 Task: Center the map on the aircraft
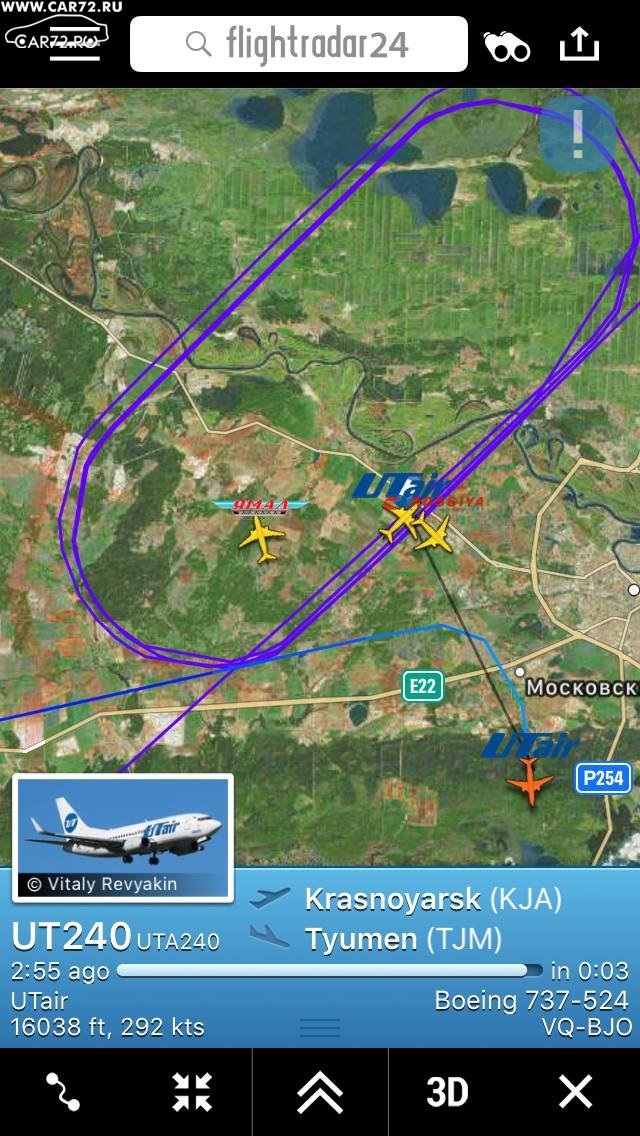click(x=192, y=1092)
